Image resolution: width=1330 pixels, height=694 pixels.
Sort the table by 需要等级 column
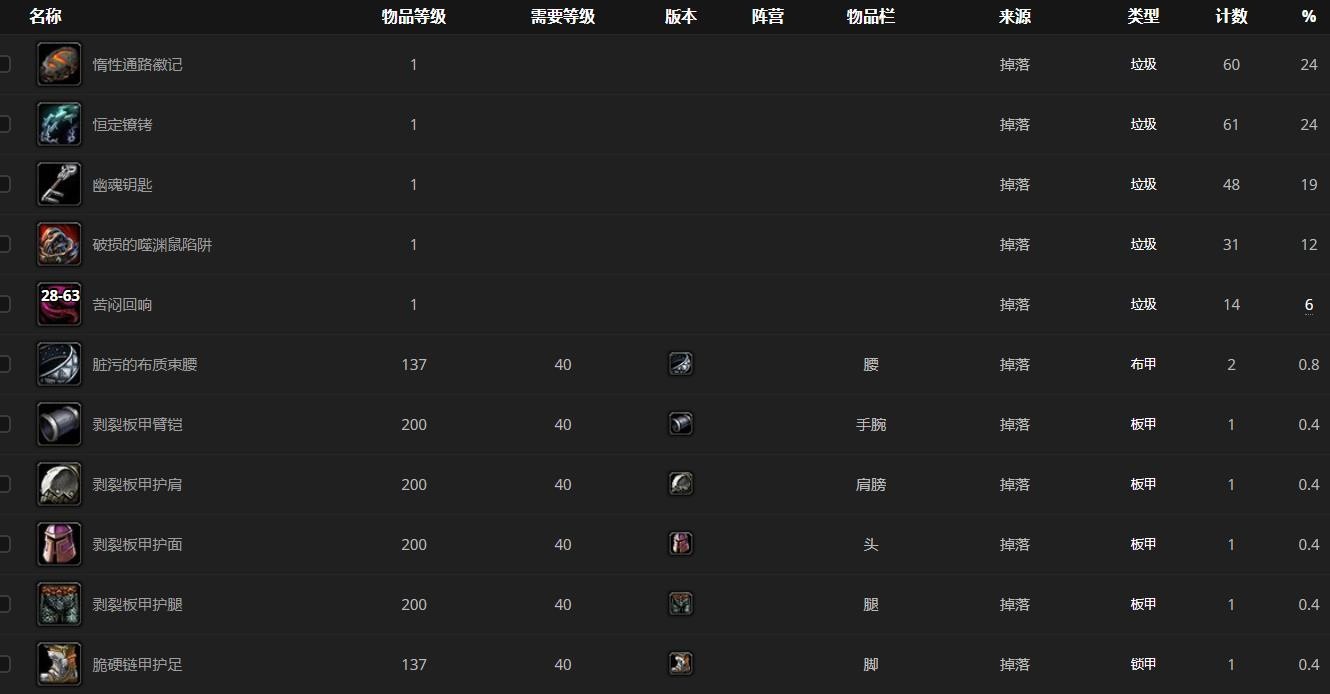point(562,16)
